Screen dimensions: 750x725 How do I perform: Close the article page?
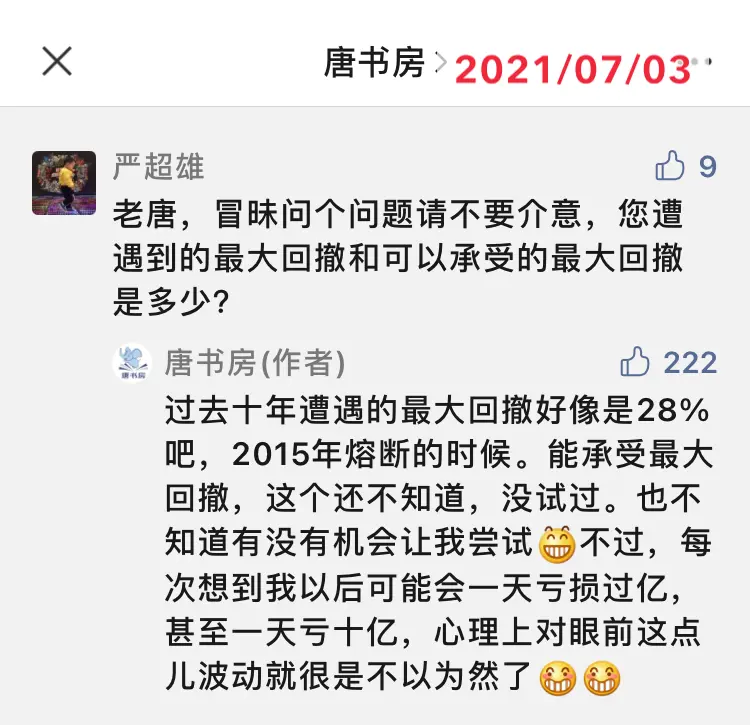57,62
